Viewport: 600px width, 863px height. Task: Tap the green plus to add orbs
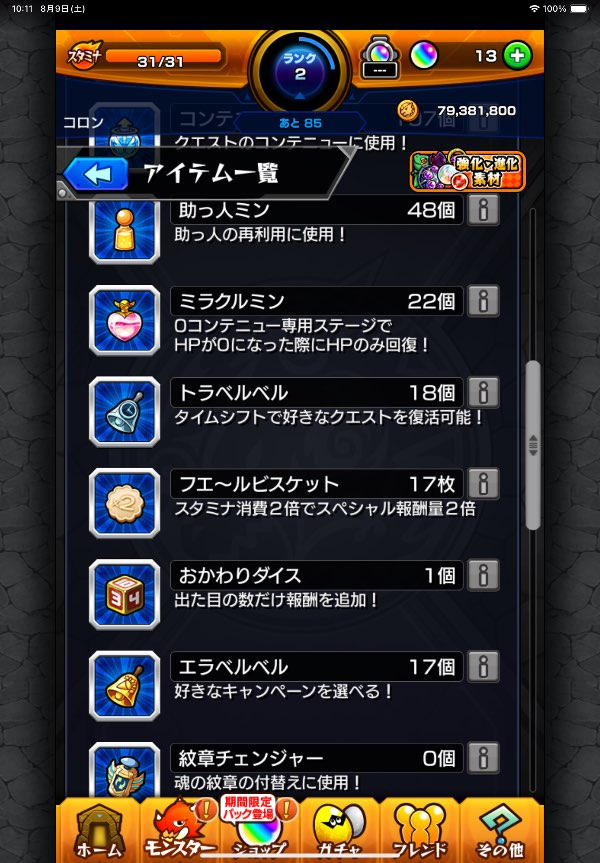(x=517, y=55)
